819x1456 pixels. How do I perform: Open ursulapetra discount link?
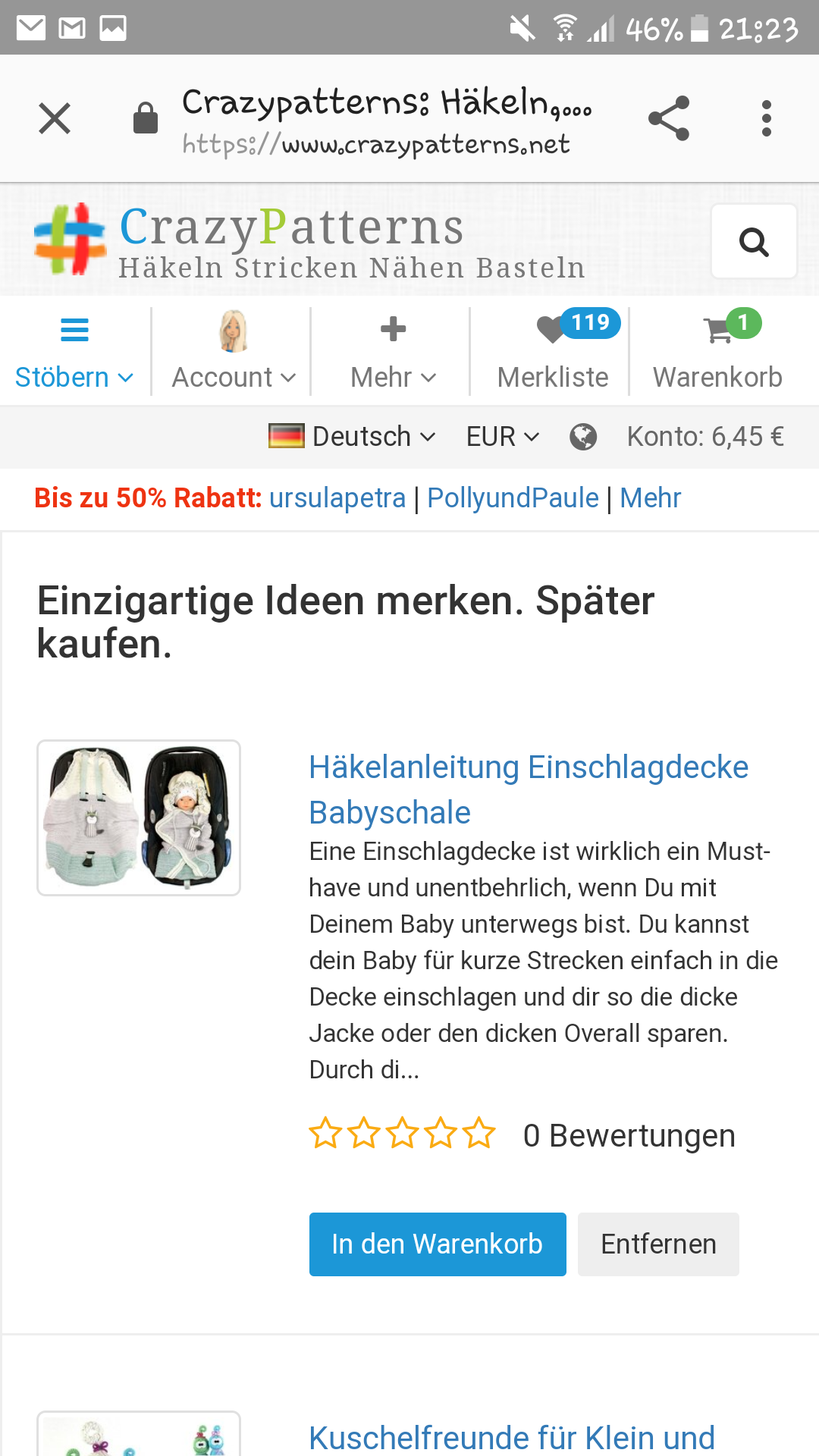coord(337,498)
